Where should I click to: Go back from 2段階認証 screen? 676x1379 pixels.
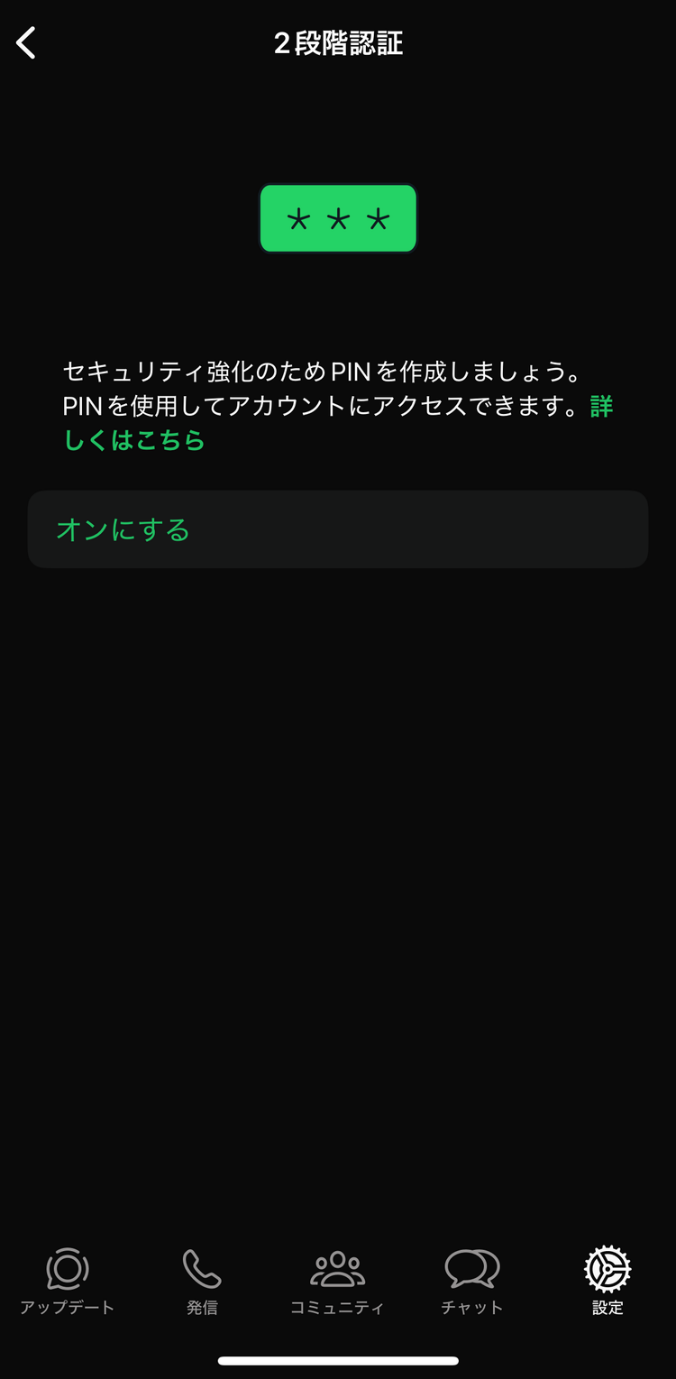tap(27, 43)
